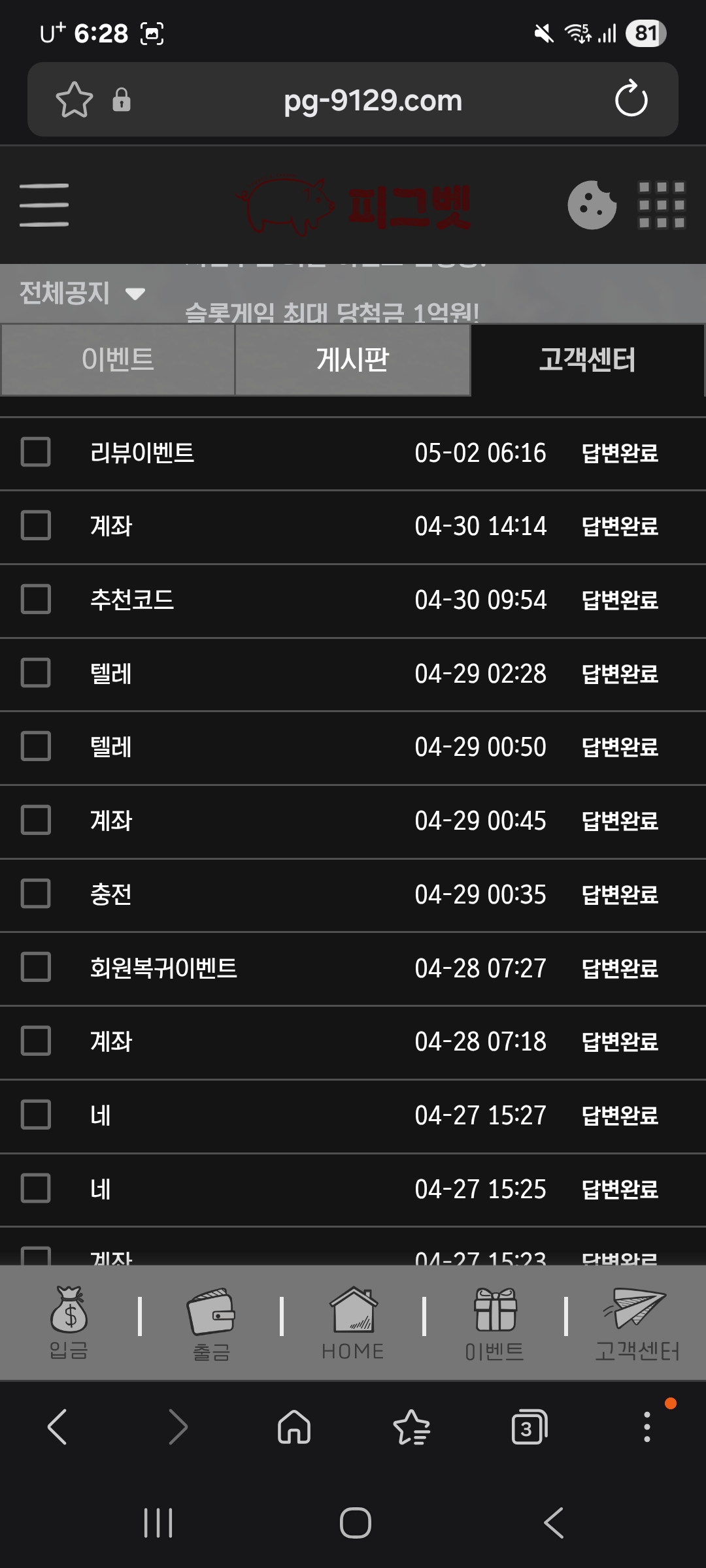Tap the cookie icon in header
The image size is (706, 1568).
click(592, 205)
